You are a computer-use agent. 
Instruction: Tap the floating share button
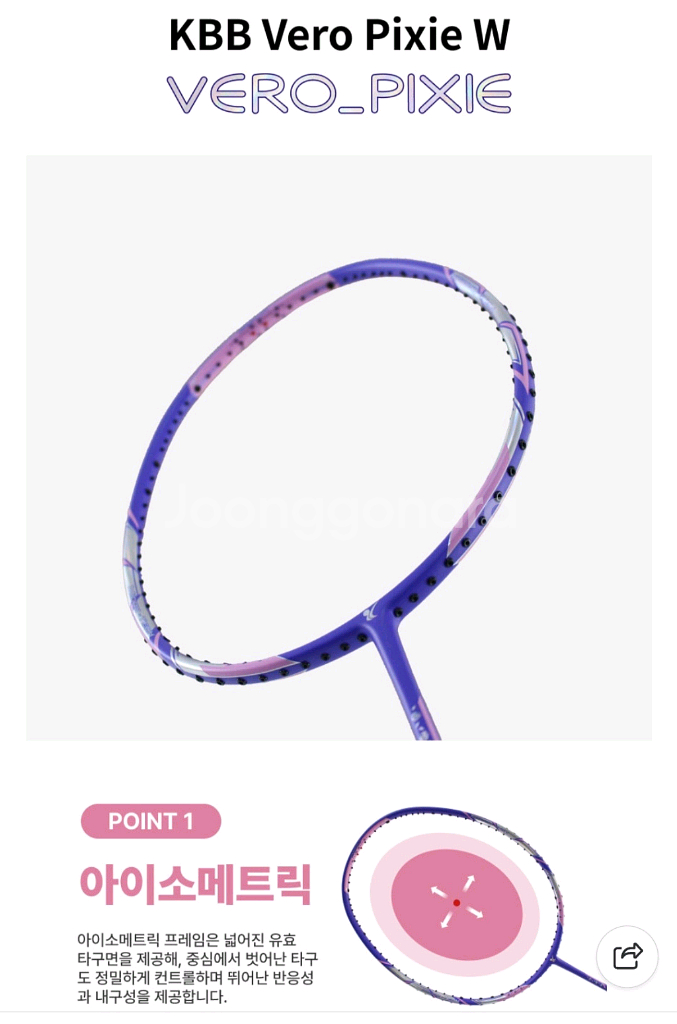coord(627,956)
